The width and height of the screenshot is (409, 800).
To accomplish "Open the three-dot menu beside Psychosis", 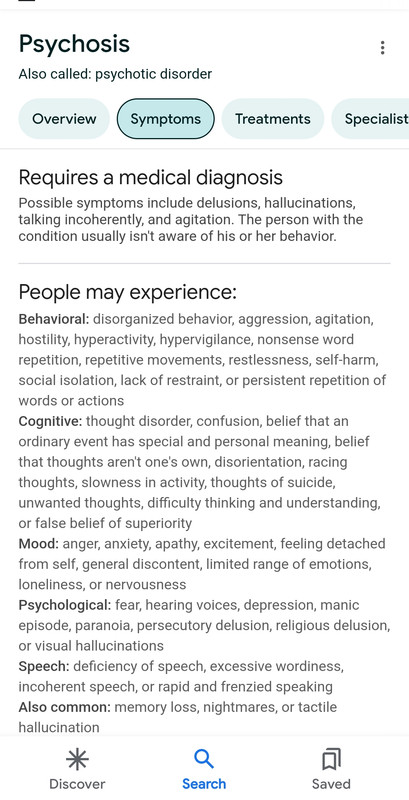I will pyautogui.click(x=382, y=47).
